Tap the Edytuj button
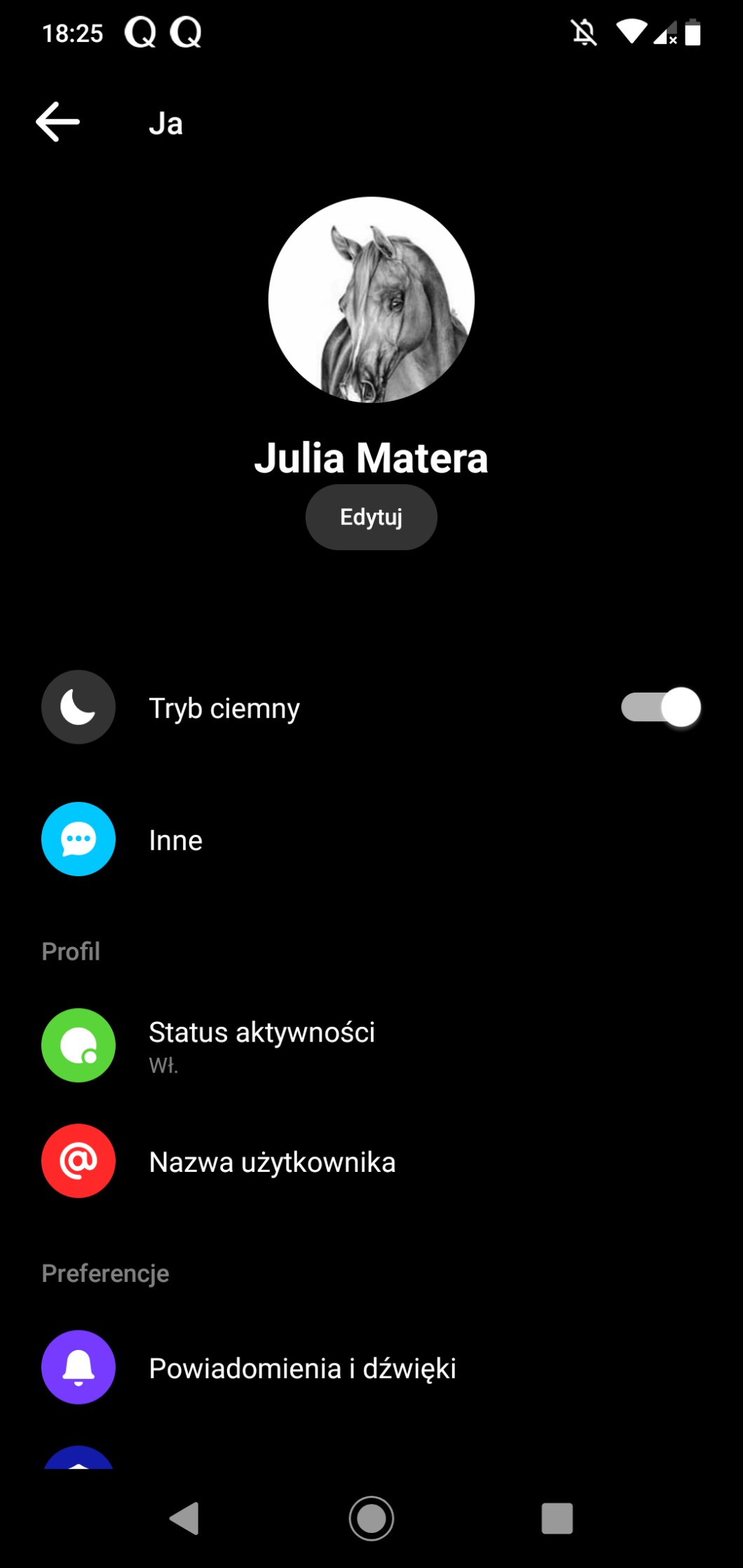 [x=371, y=517]
